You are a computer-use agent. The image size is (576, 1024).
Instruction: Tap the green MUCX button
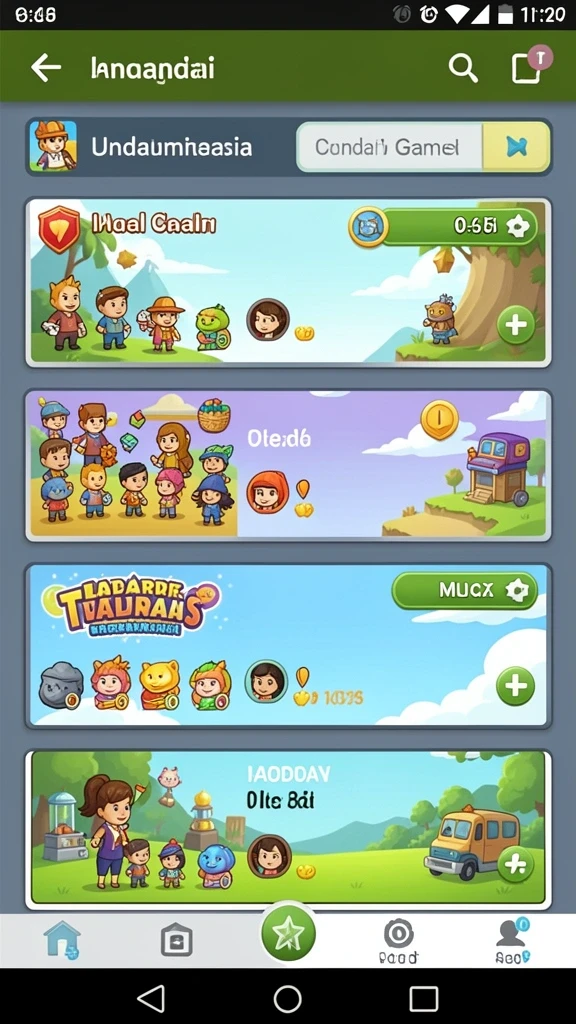pos(464,591)
